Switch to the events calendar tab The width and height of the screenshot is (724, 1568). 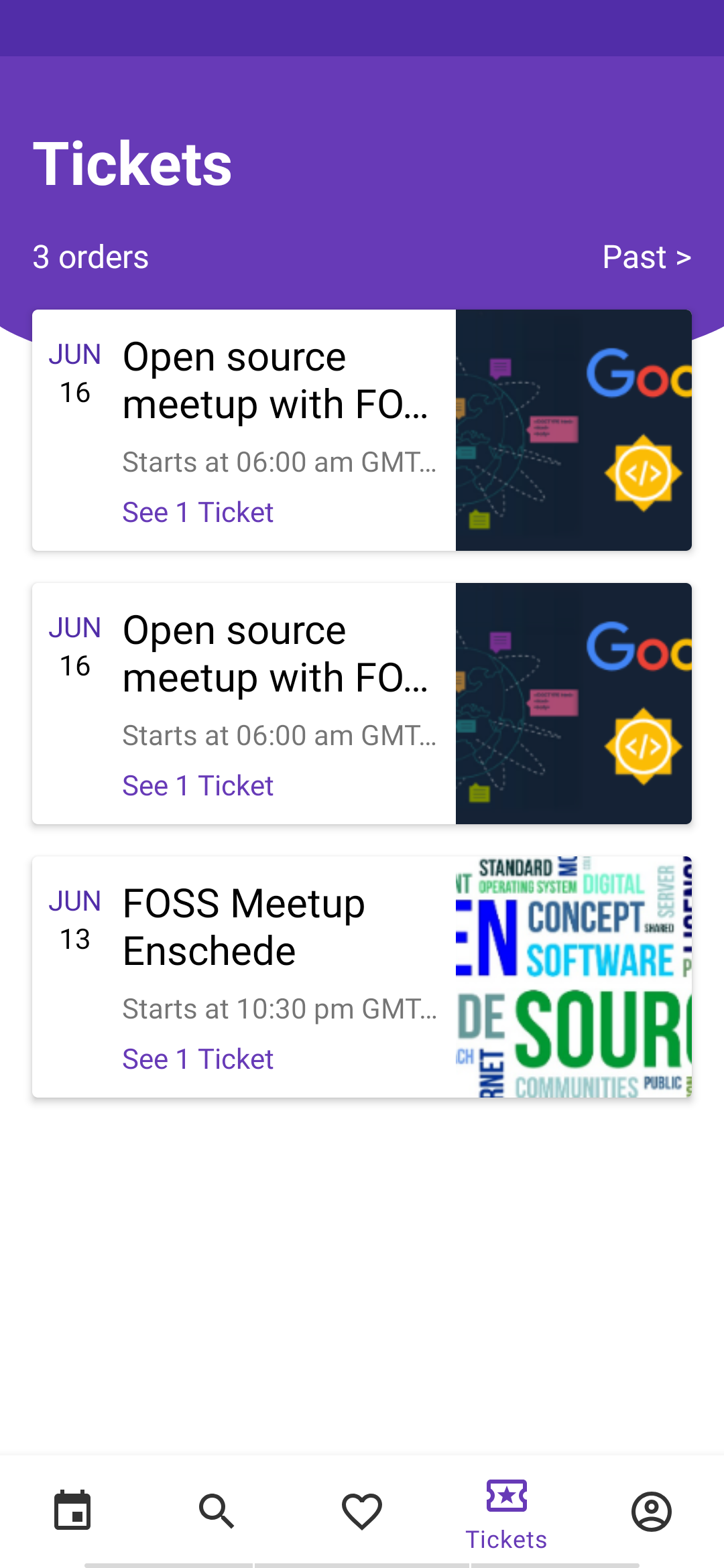pyautogui.click(x=72, y=1511)
